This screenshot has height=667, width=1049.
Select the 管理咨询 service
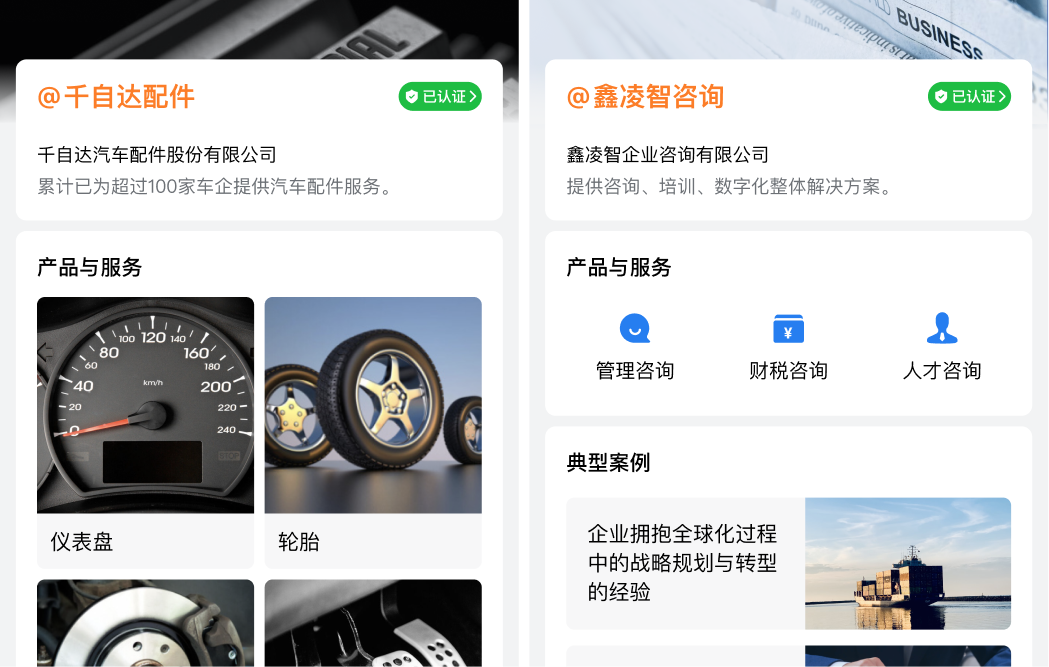[635, 347]
